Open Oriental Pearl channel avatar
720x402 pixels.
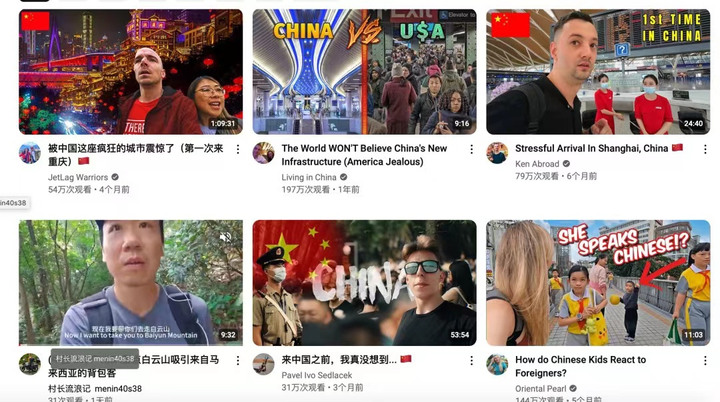pos(497,364)
